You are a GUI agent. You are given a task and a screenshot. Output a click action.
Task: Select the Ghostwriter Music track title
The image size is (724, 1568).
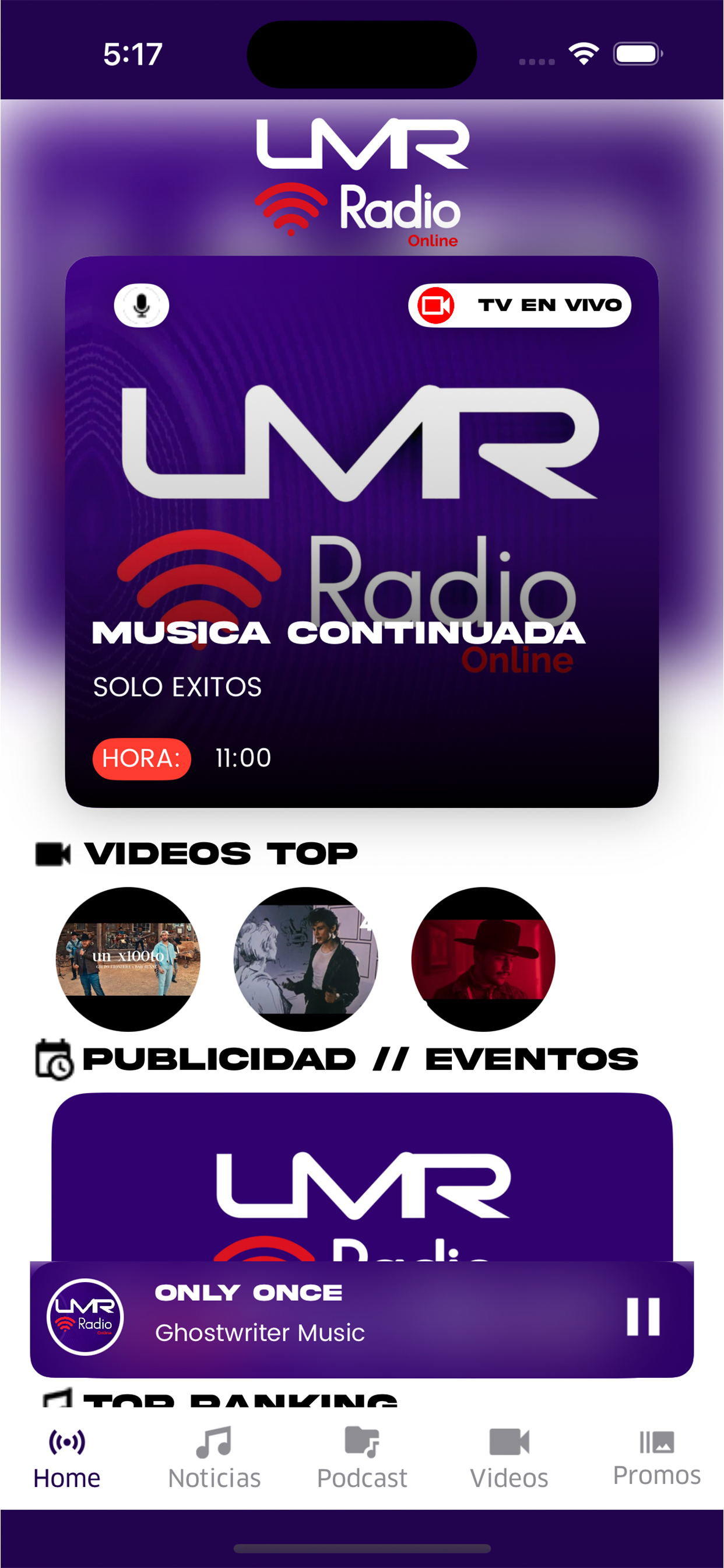(261, 1333)
